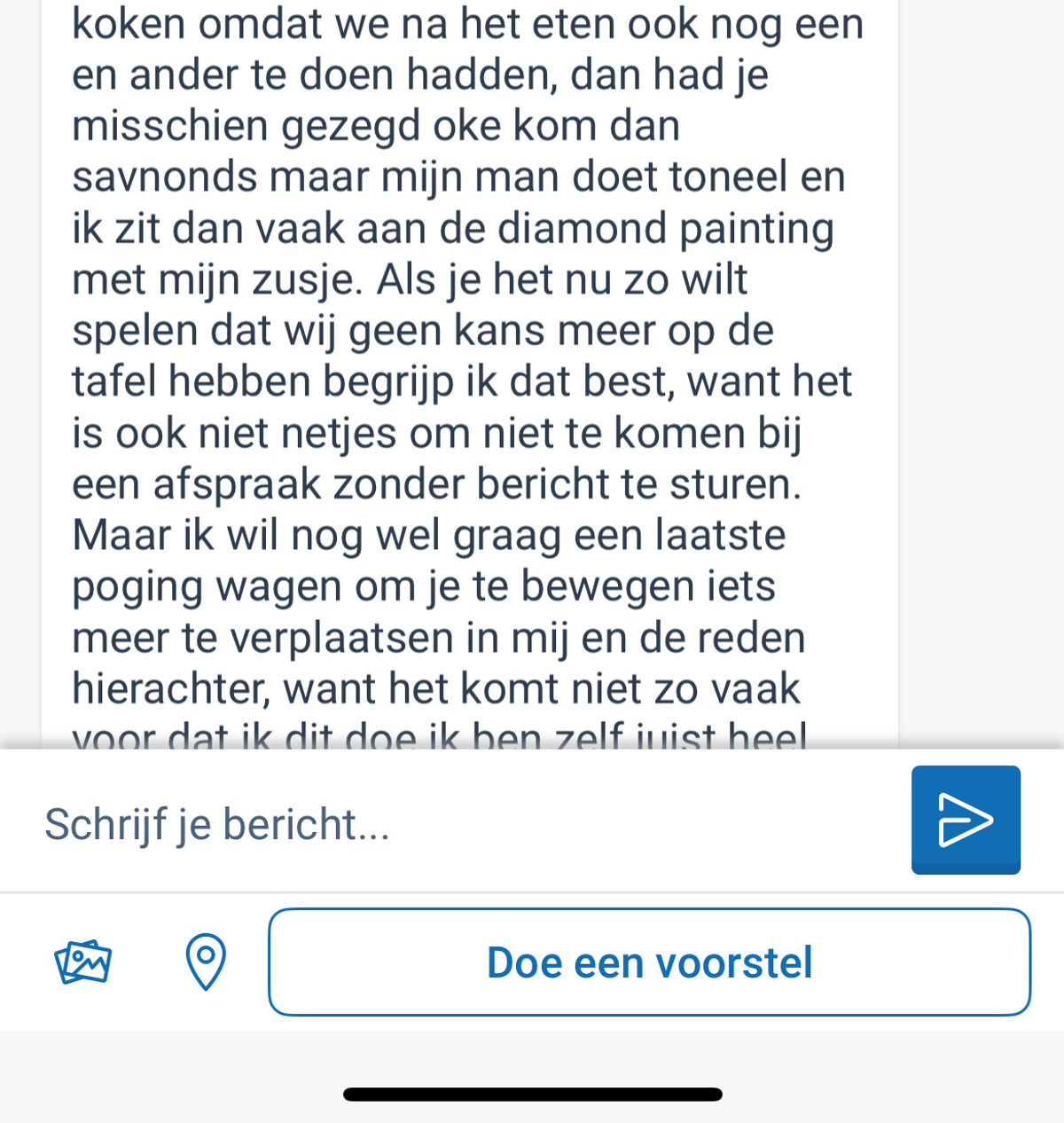Viewport: 1064px width, 1123px height.
Task: Tap the 'Schrijf je bericht...' text field
Action: pyautogui.click(x=461, y=823)
